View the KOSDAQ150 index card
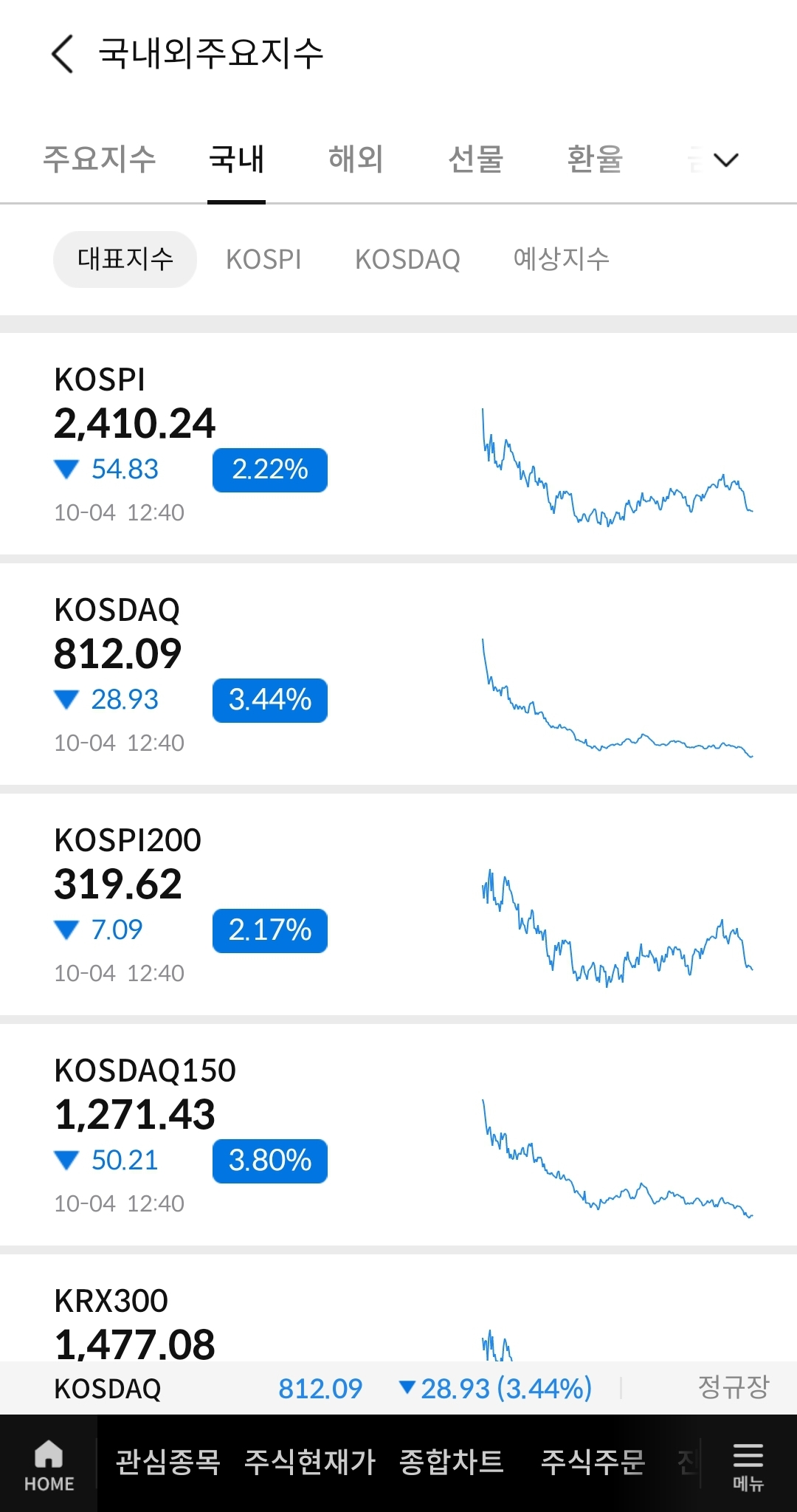Image resolution: width=797 pixels, height=1512 pixels. click(398, 1135)
